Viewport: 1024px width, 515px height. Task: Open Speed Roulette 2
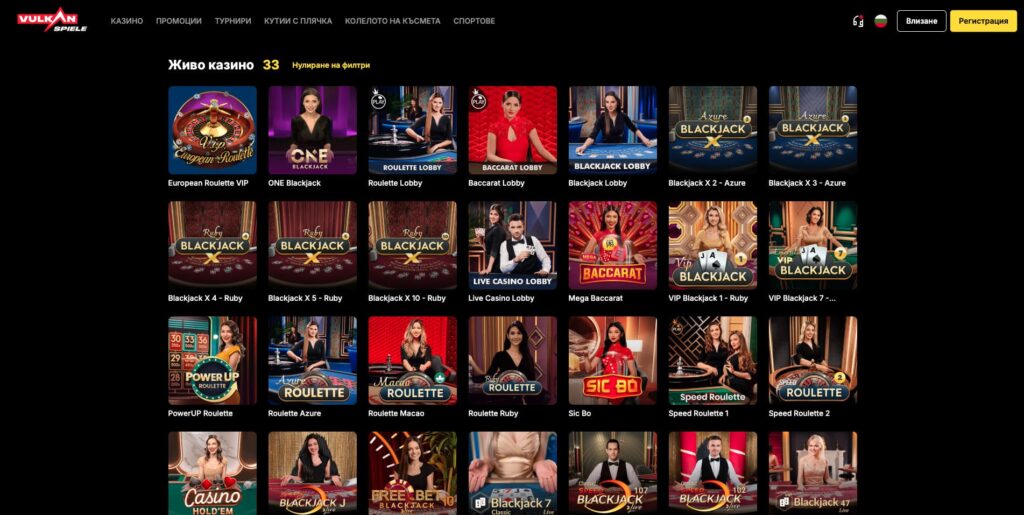(812, 360)
